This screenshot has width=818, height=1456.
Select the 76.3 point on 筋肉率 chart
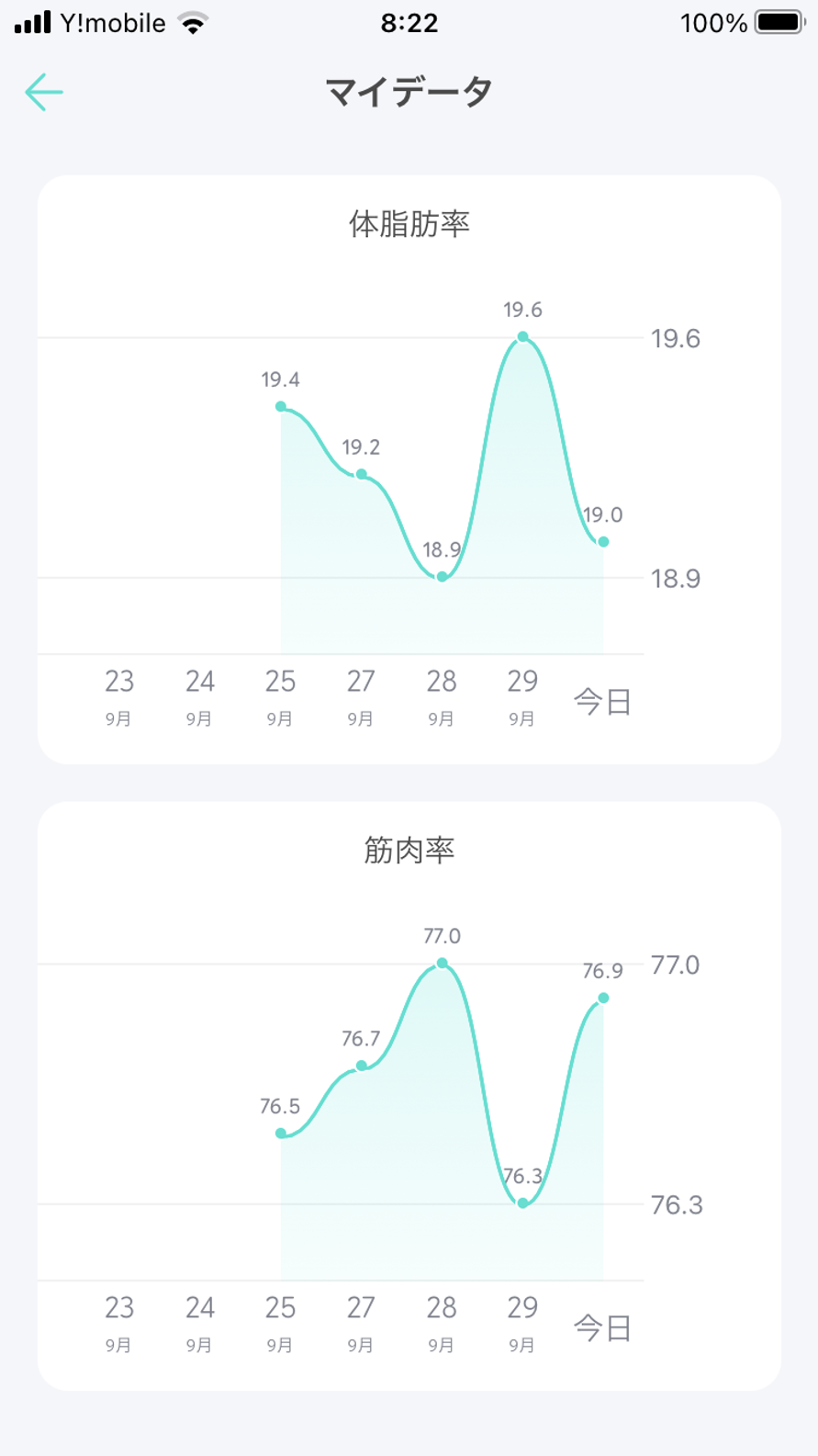[522, 1202]
